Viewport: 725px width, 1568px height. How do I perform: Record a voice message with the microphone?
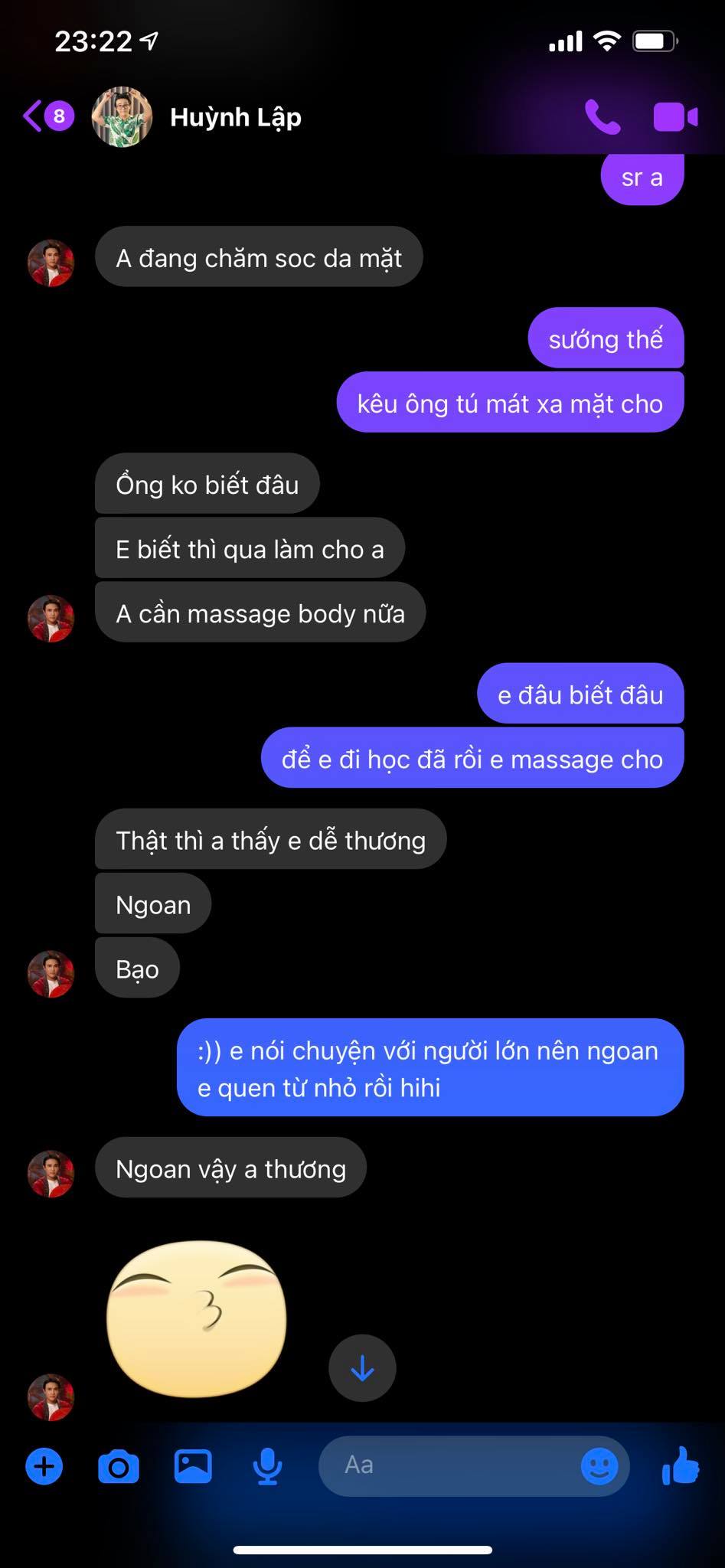coord(267,1466)
